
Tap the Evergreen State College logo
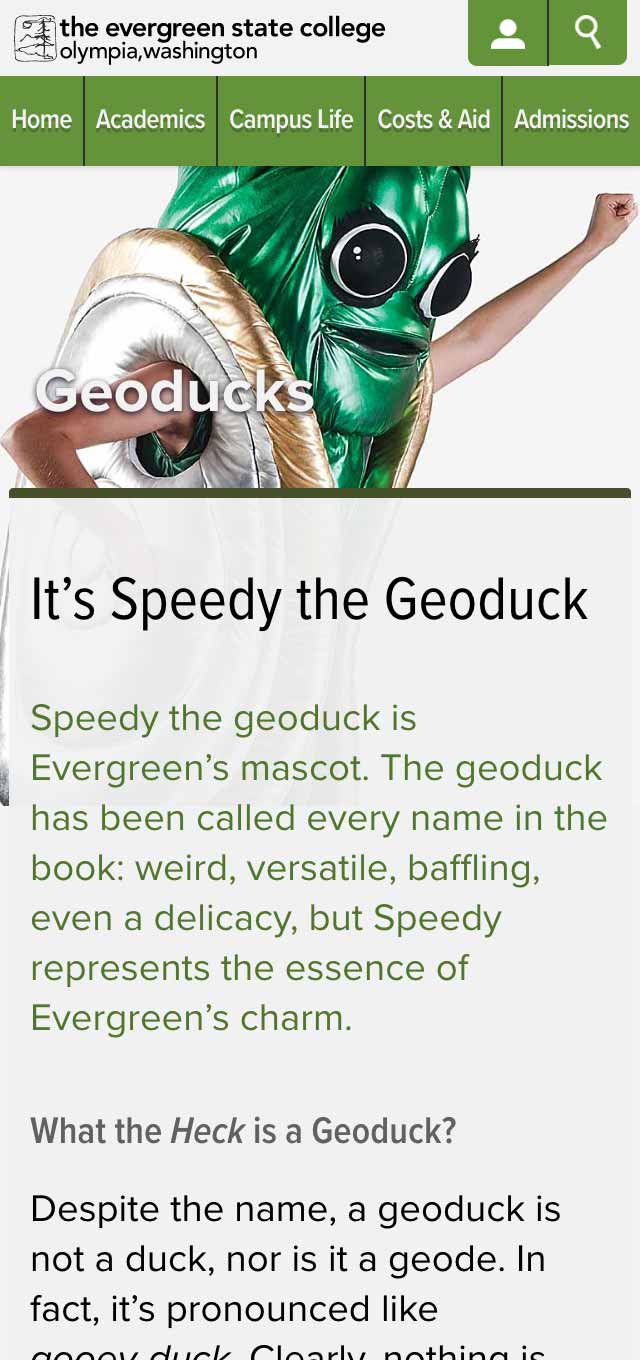[200, 38]
